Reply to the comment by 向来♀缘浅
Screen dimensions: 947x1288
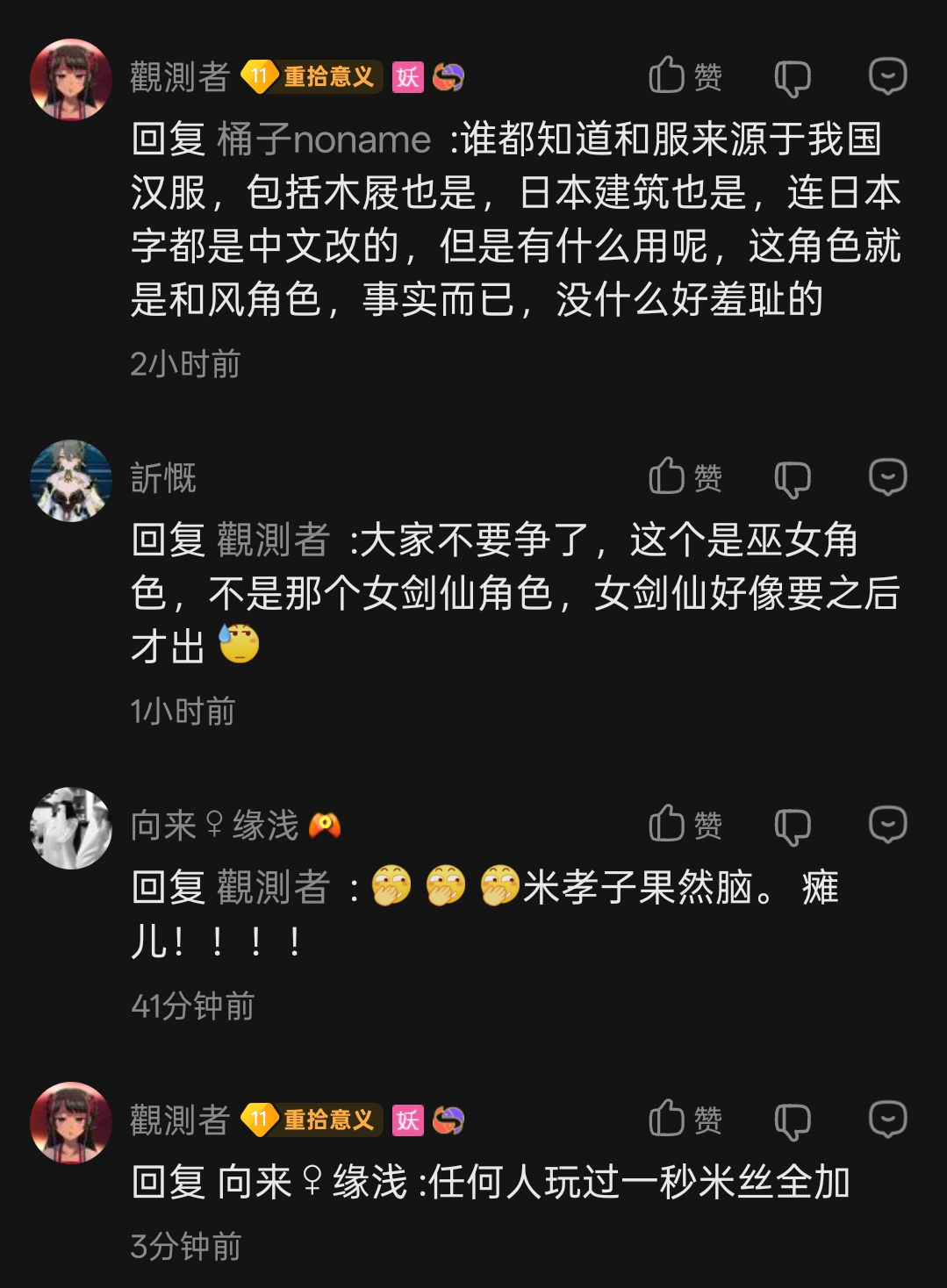click(887, 825)
